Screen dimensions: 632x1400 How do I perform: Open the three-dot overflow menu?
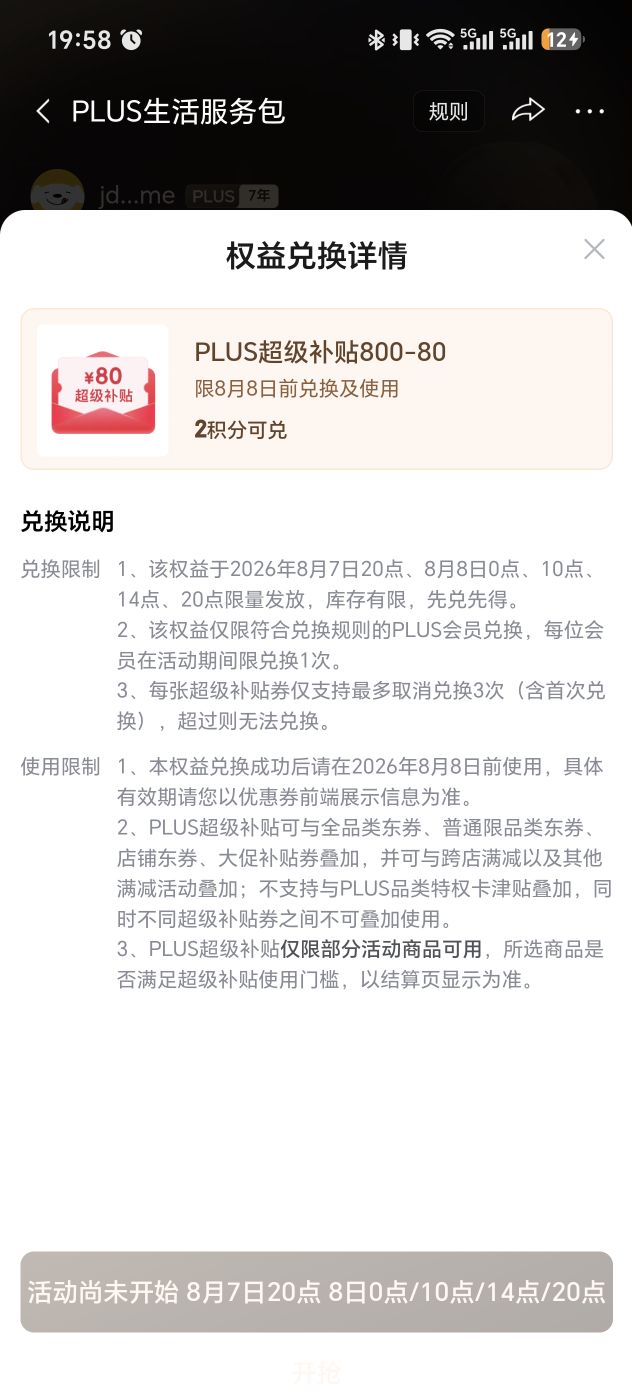(590, 111)
